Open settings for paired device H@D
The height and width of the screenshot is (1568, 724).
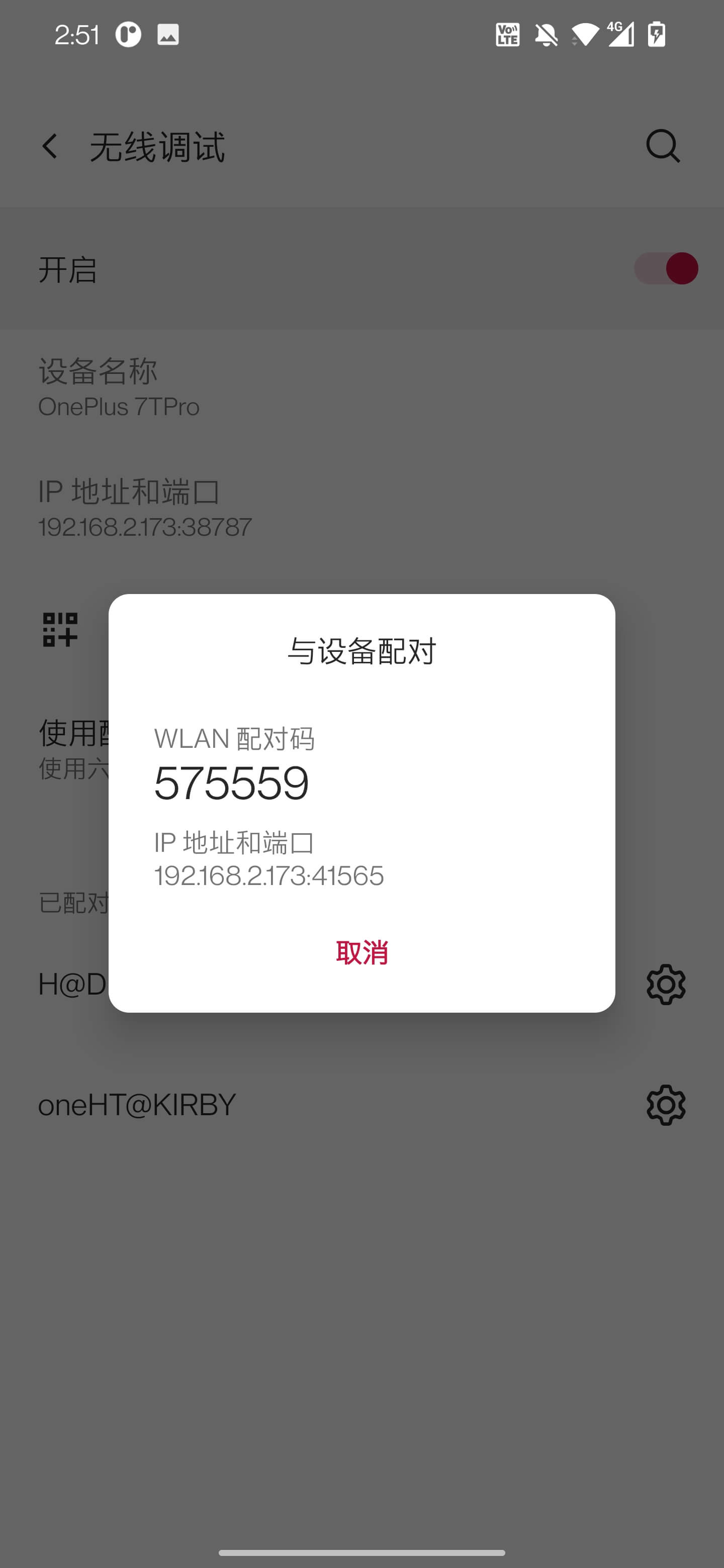[665, 984]
